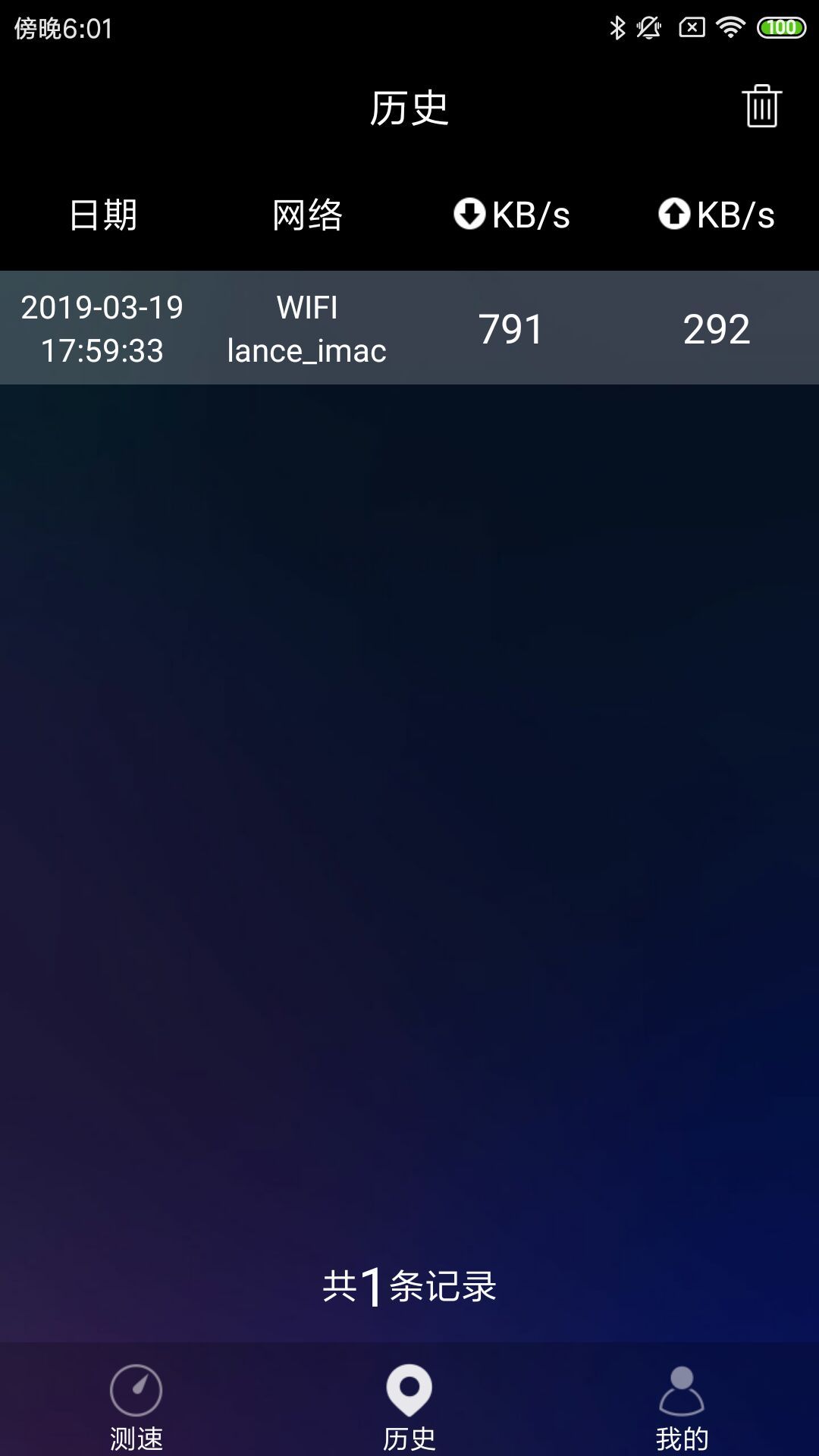Tap the download value 791 in record
819x1456 pixels.
[511, 328]
